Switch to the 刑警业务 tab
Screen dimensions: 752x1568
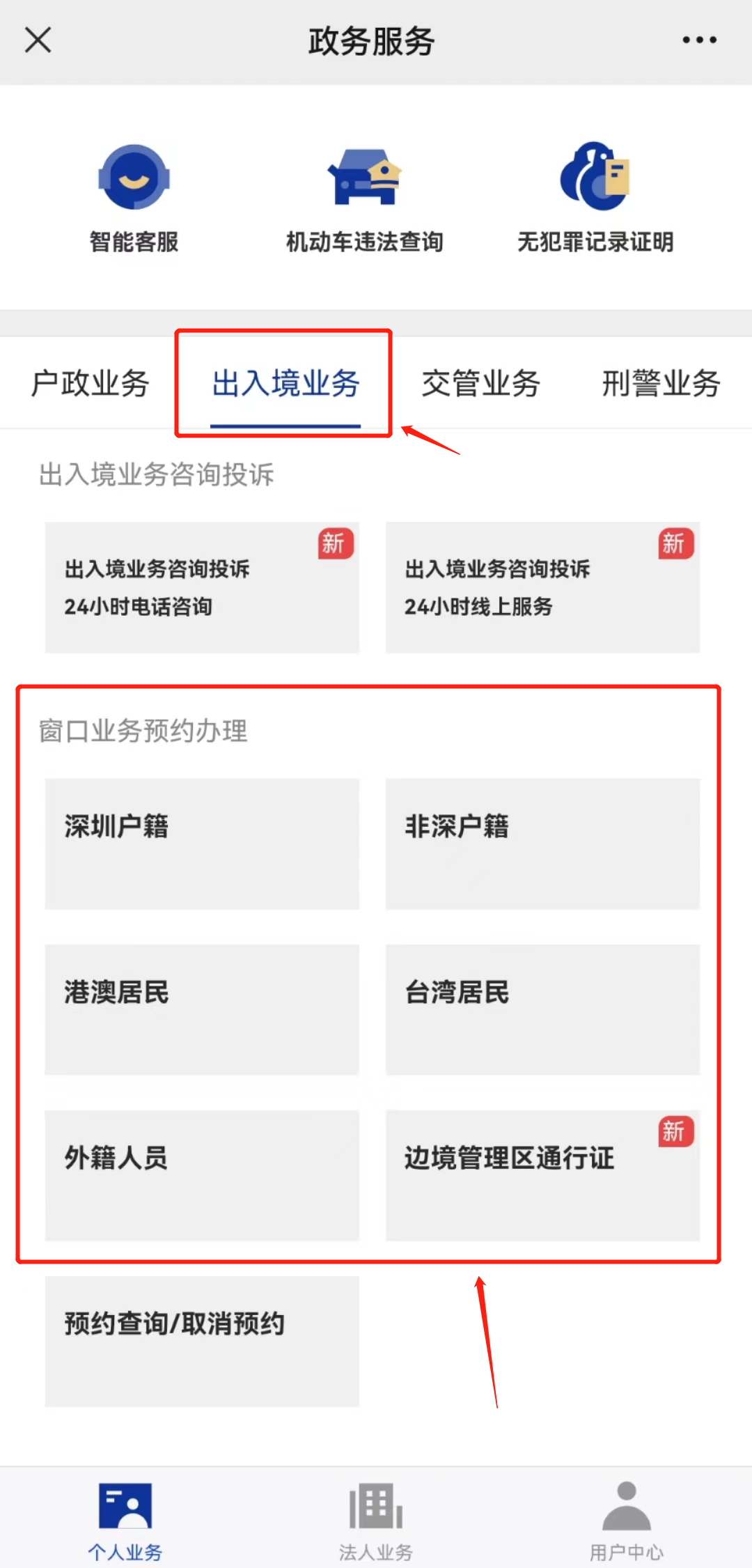pos(661,384)
